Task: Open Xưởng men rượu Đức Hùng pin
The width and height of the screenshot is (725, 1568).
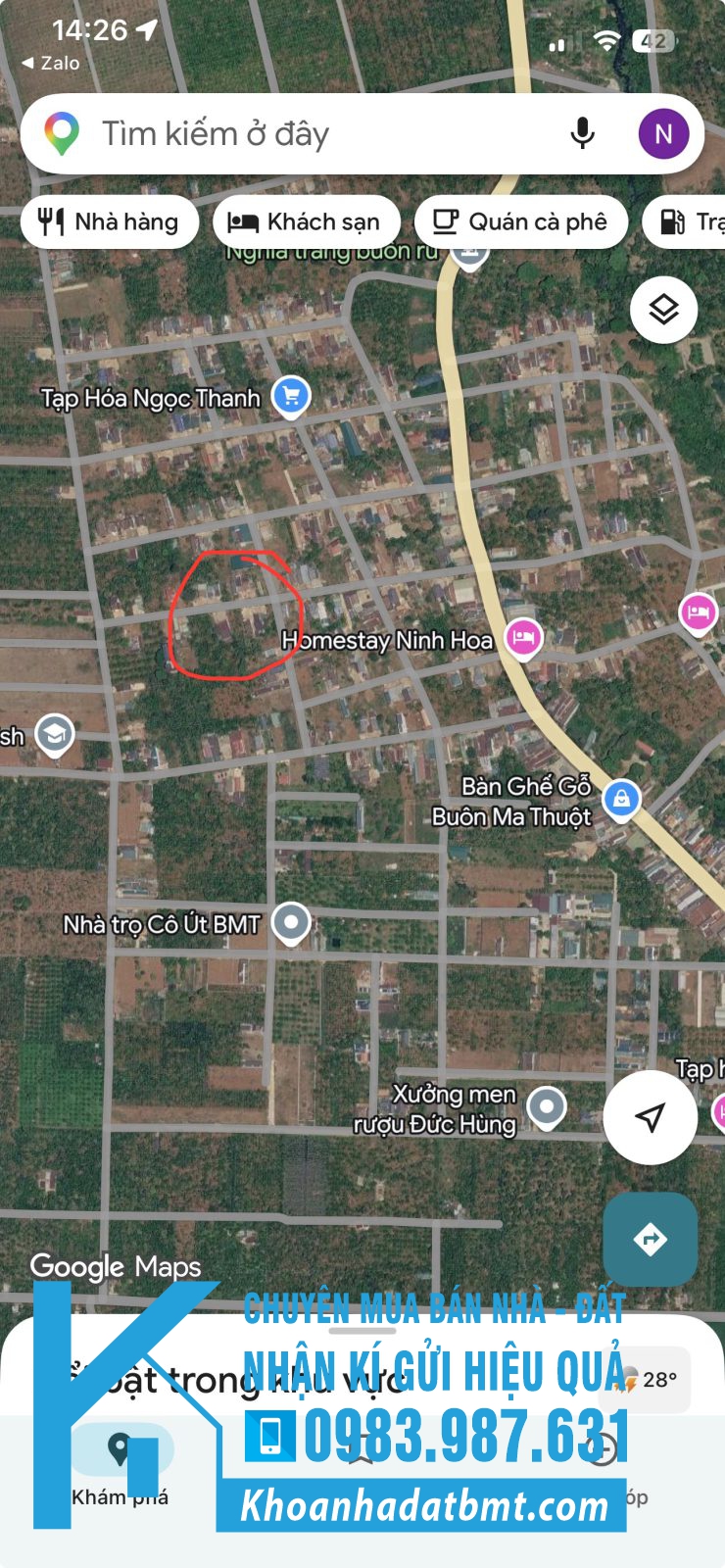Action: pyautogui.click(x=547, y=1108)
